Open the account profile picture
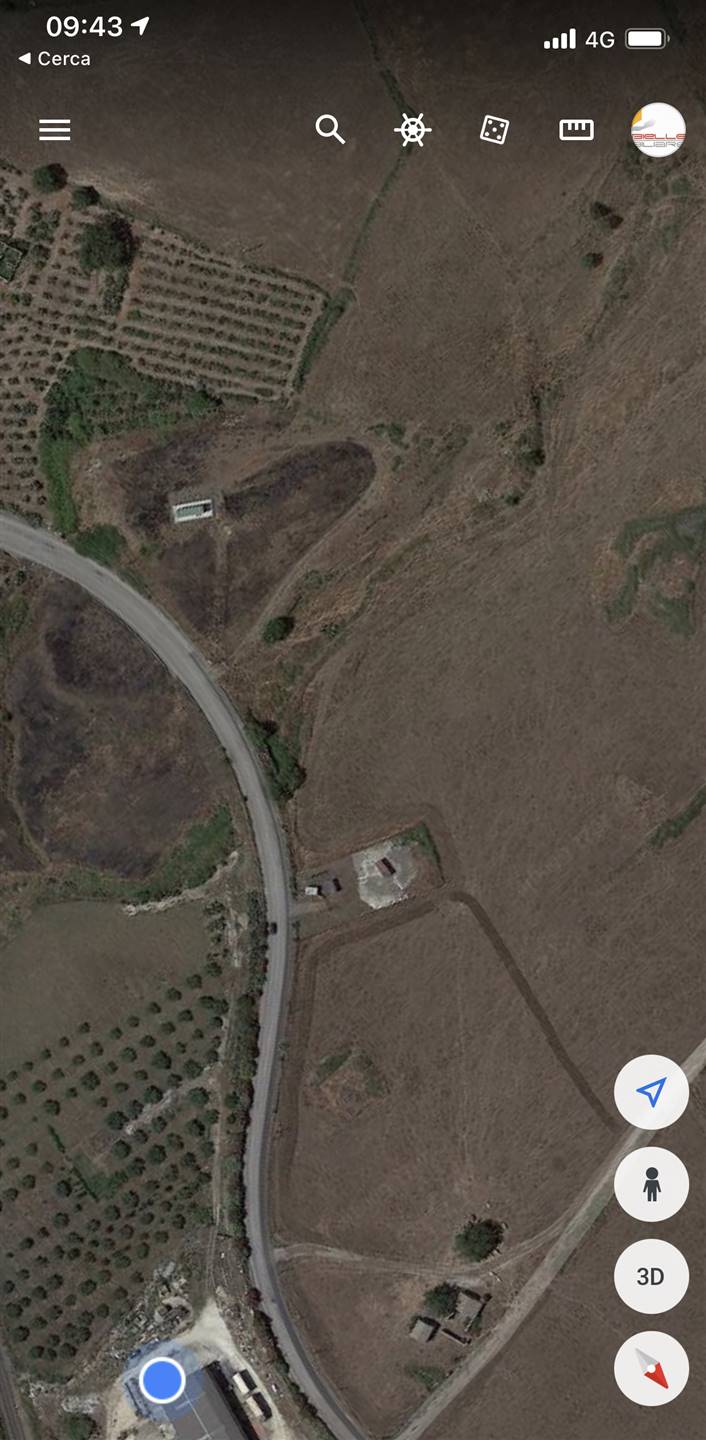Viewport: 706px width, 1440px height. (658, 130)
